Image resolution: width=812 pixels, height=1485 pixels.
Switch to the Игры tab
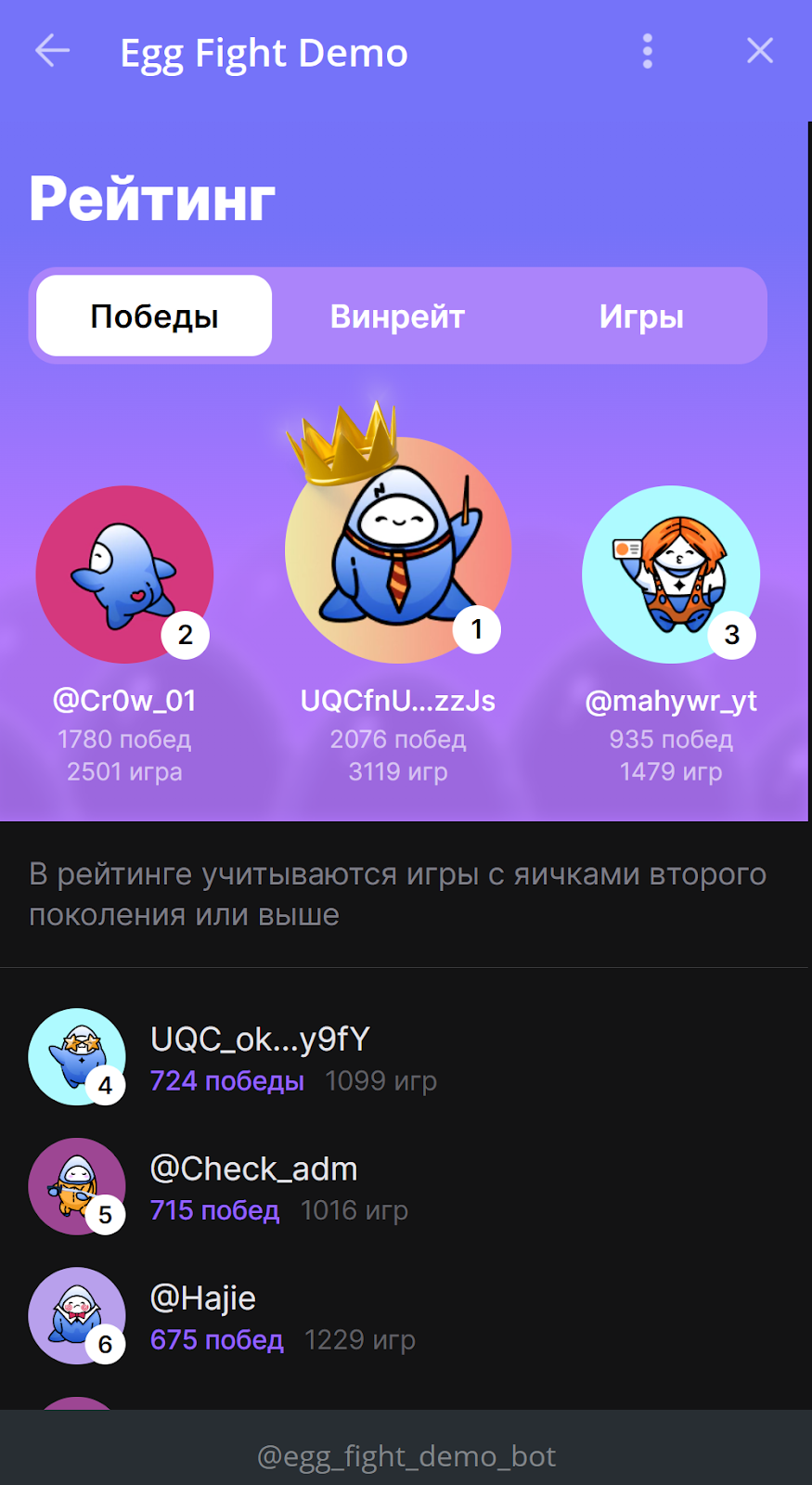click(x=641, y=316)
